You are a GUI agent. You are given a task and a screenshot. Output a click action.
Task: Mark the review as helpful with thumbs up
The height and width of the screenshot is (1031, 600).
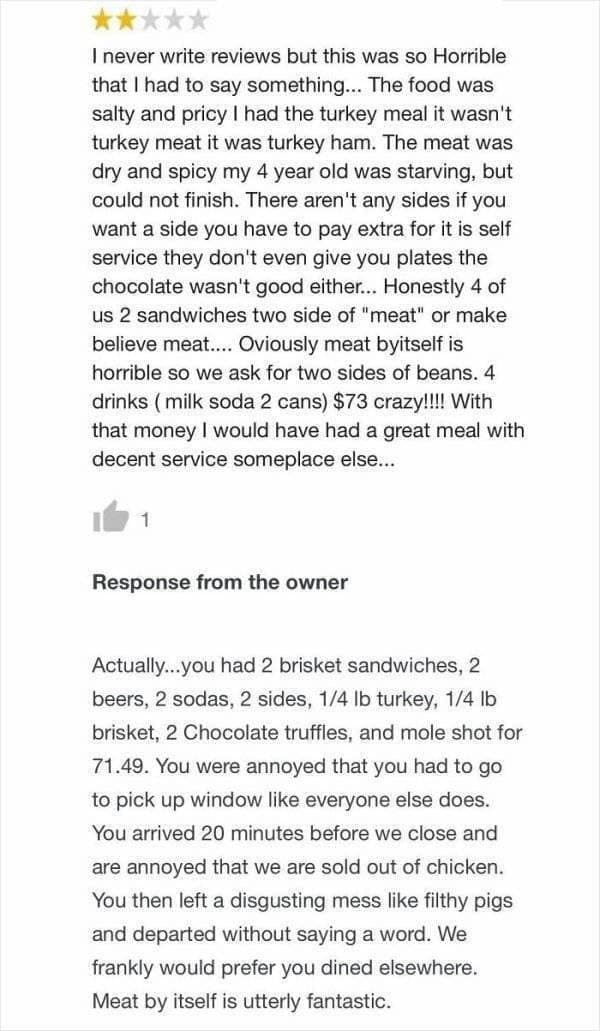[111, 517]
